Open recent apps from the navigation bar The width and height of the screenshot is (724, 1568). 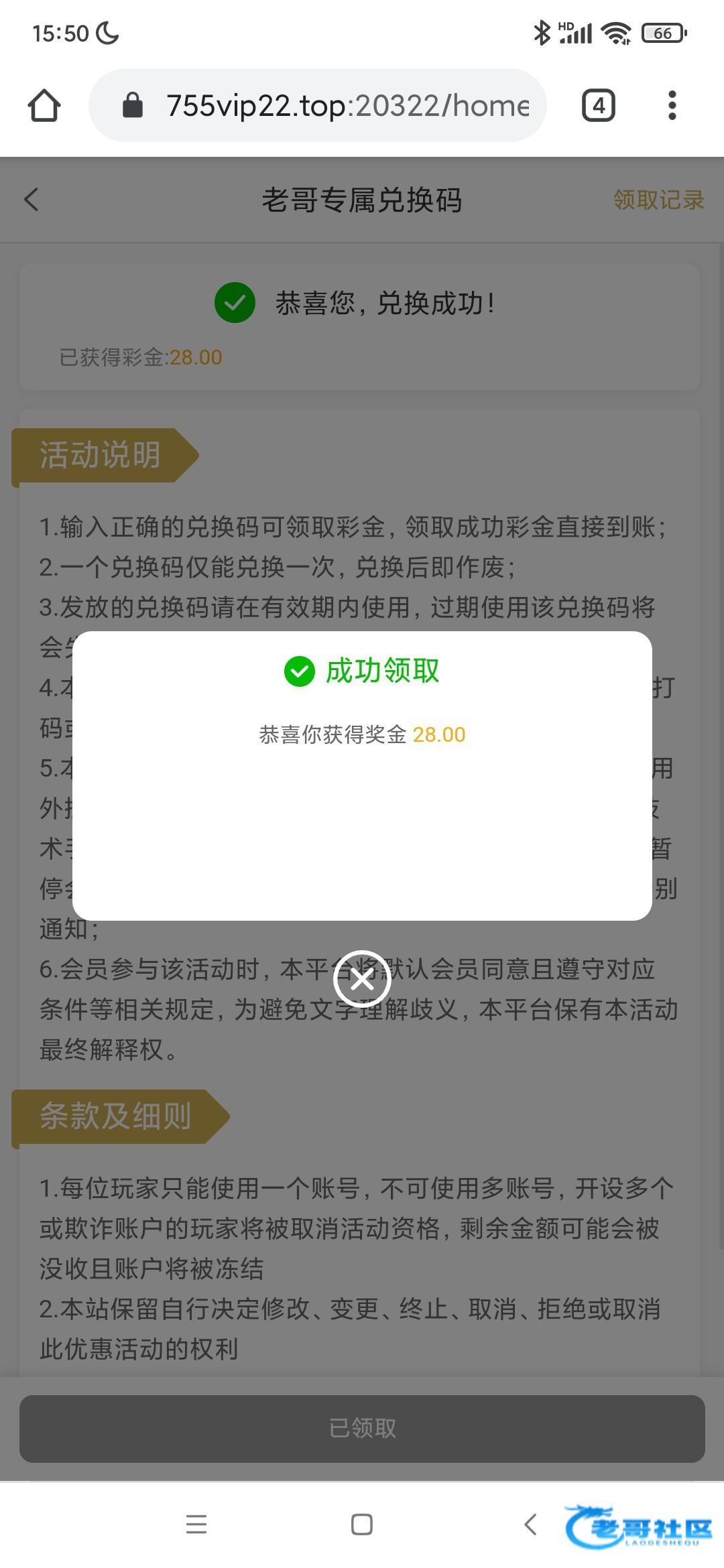[196, 1524]
